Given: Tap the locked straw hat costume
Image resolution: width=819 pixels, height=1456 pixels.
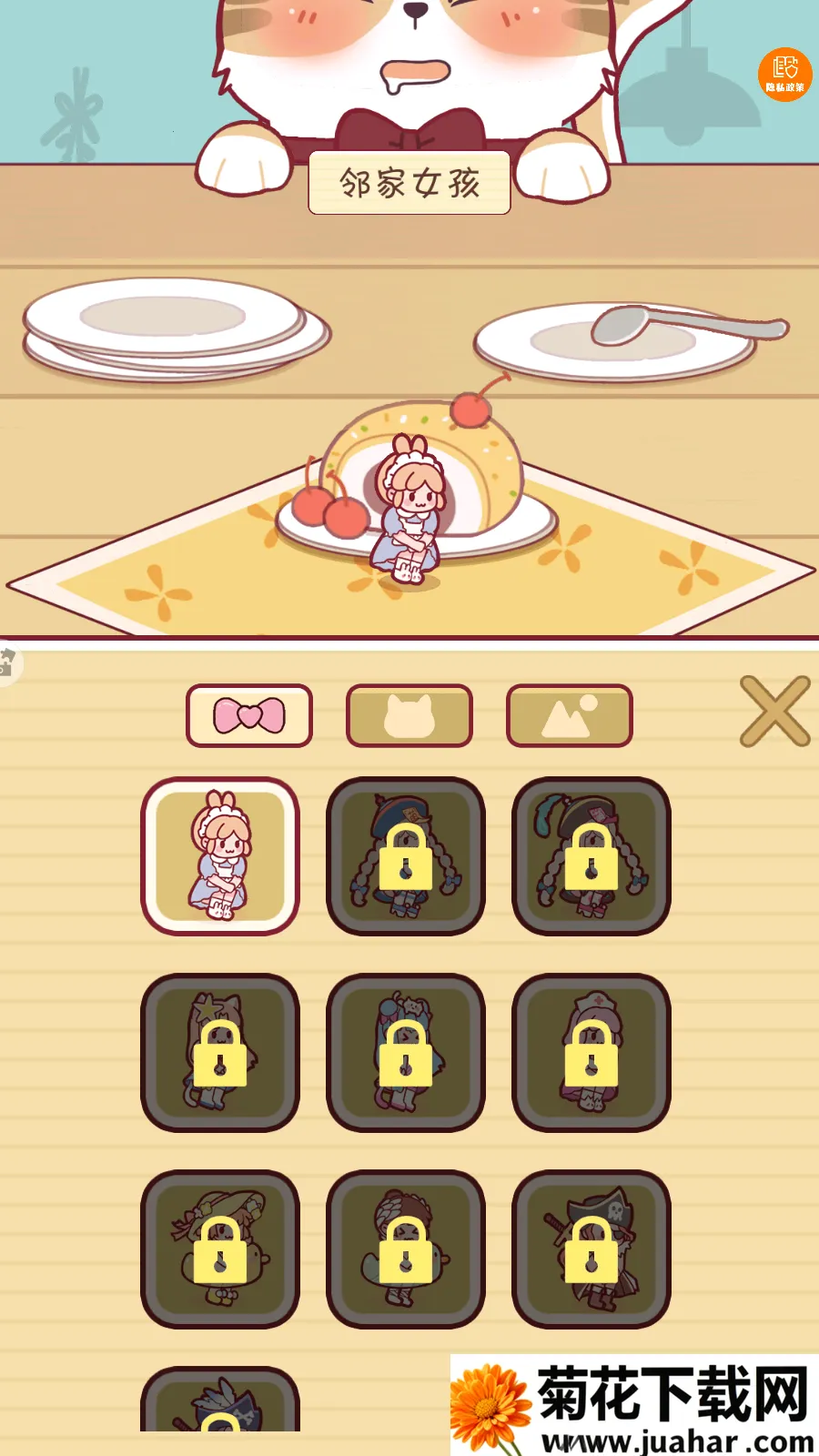Looking at the screenshot, I should point(220,1249).
